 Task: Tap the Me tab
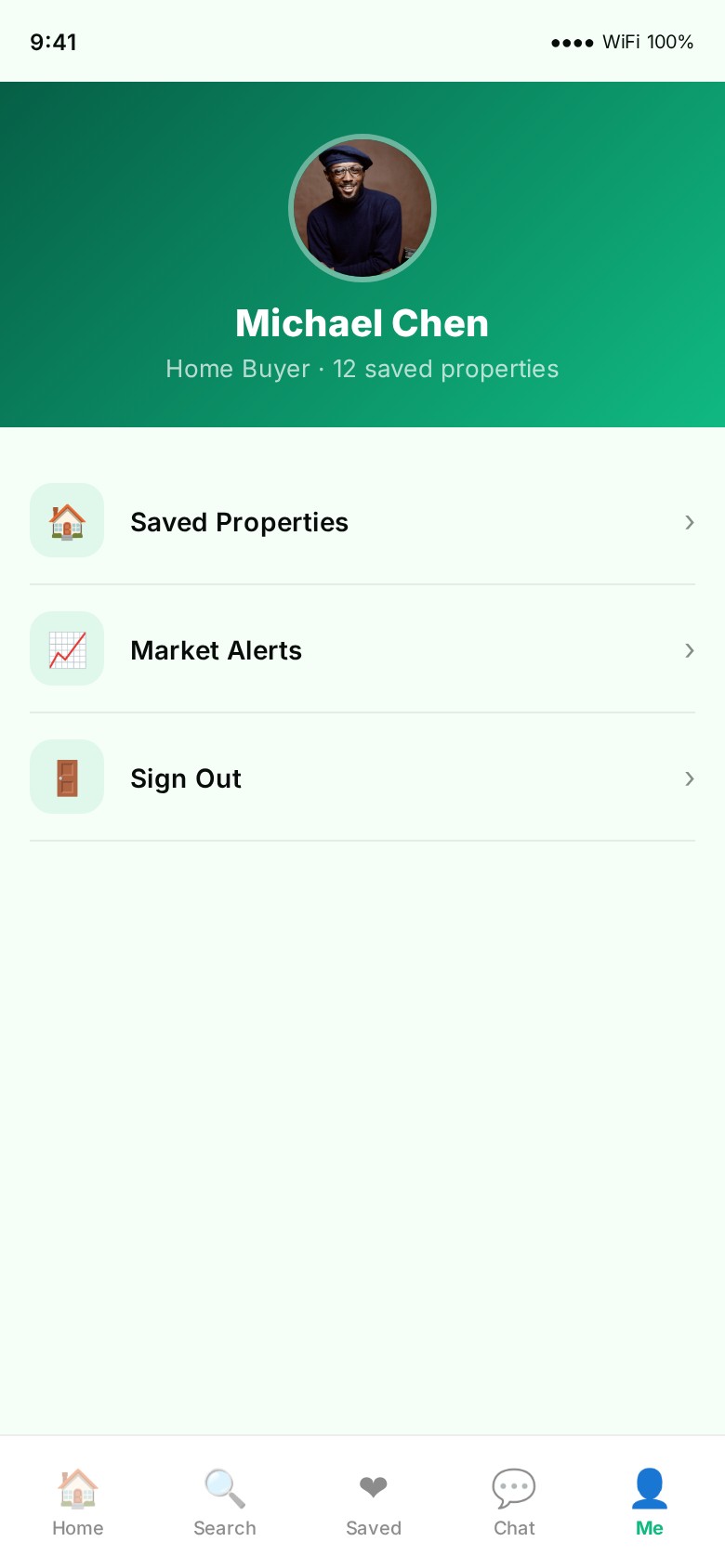point(649,1501)
